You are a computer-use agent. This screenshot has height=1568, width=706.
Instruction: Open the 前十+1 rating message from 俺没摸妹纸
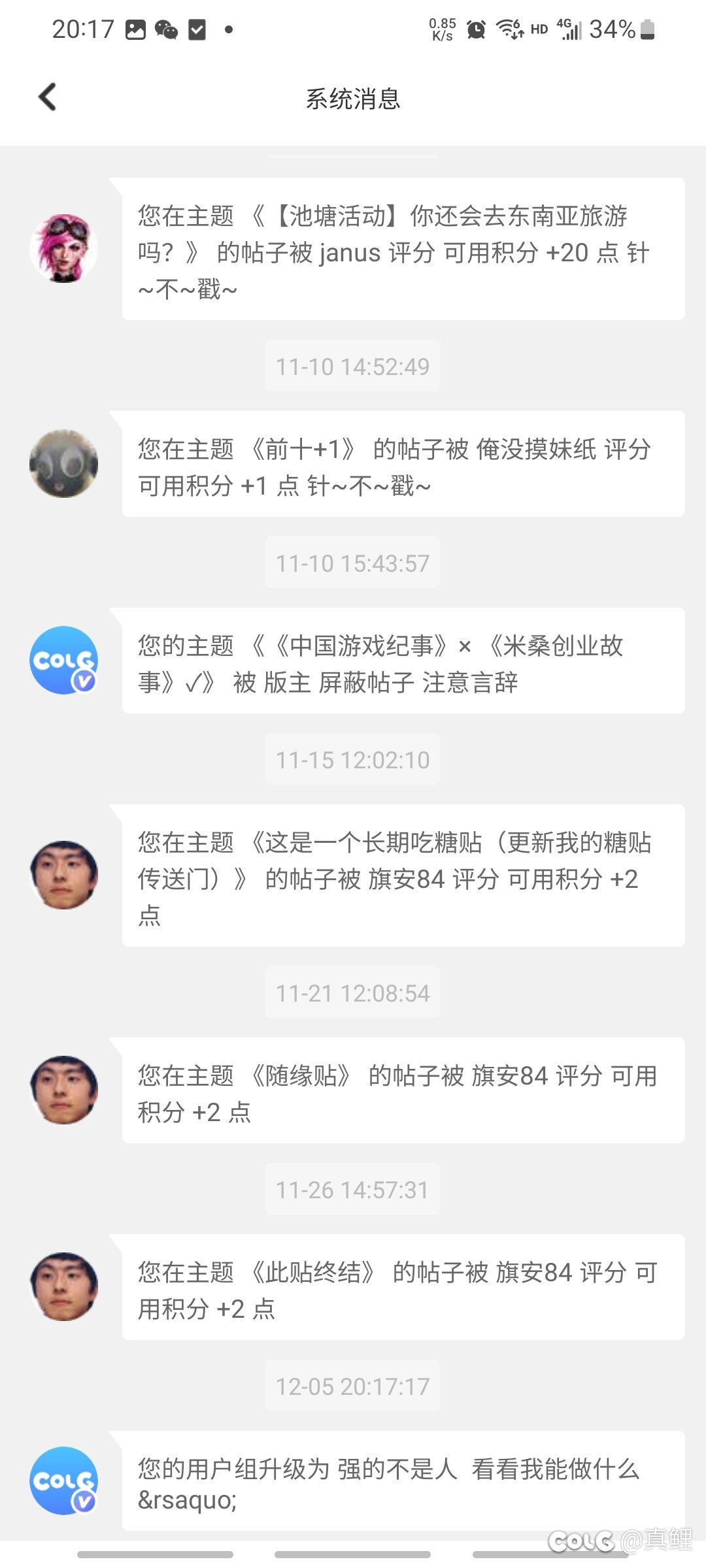(403, 465)
